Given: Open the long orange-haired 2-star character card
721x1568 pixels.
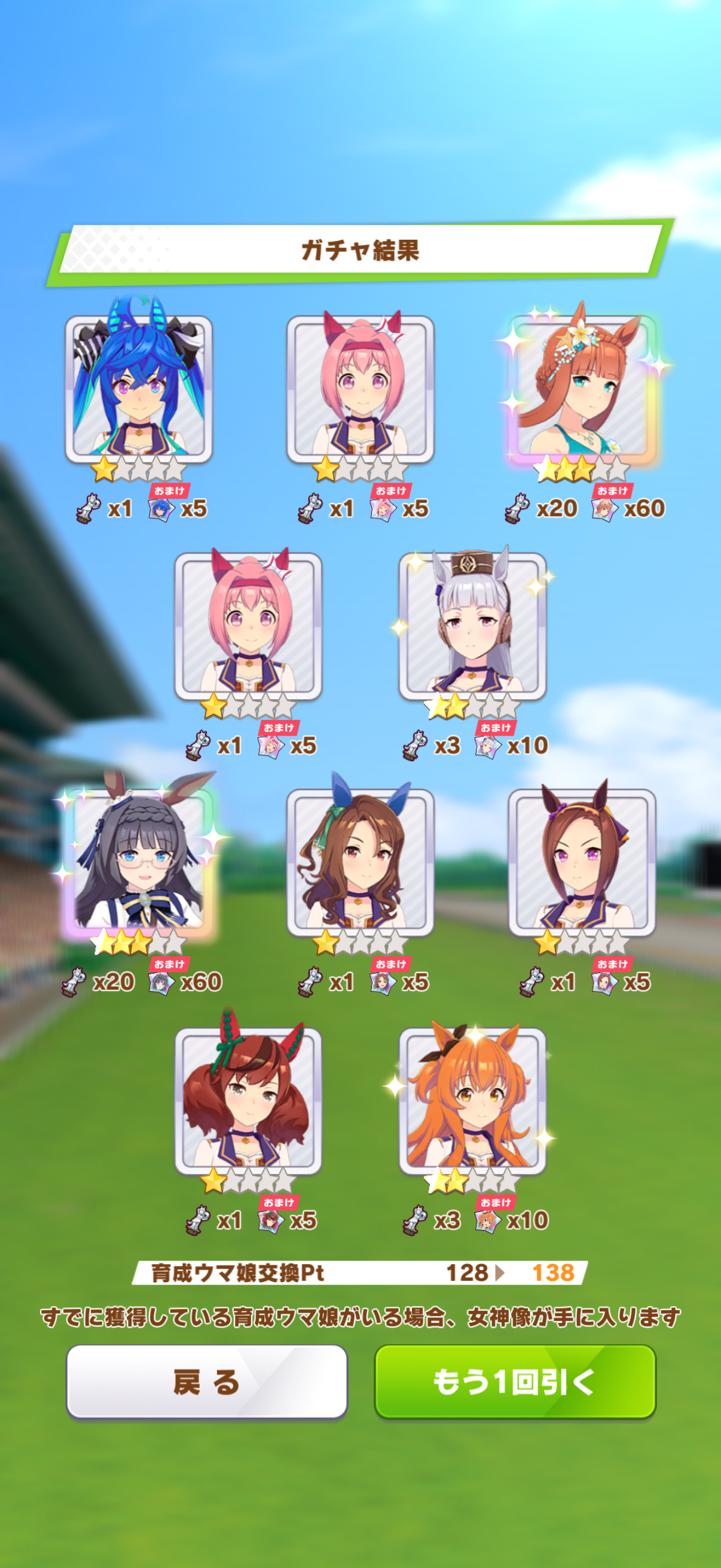Looking at the screenshot, I should tap(472, 1100).
